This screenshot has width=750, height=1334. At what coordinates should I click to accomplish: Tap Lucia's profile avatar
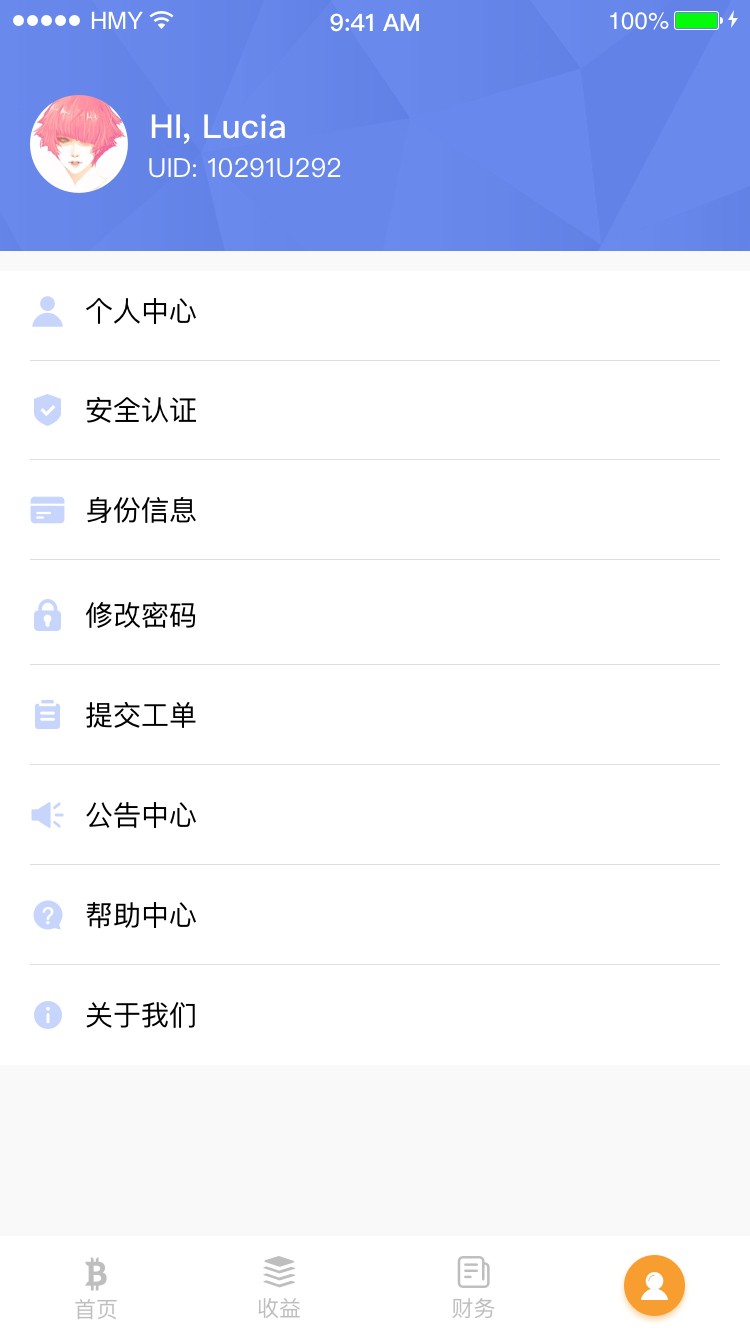coord(79,144)
